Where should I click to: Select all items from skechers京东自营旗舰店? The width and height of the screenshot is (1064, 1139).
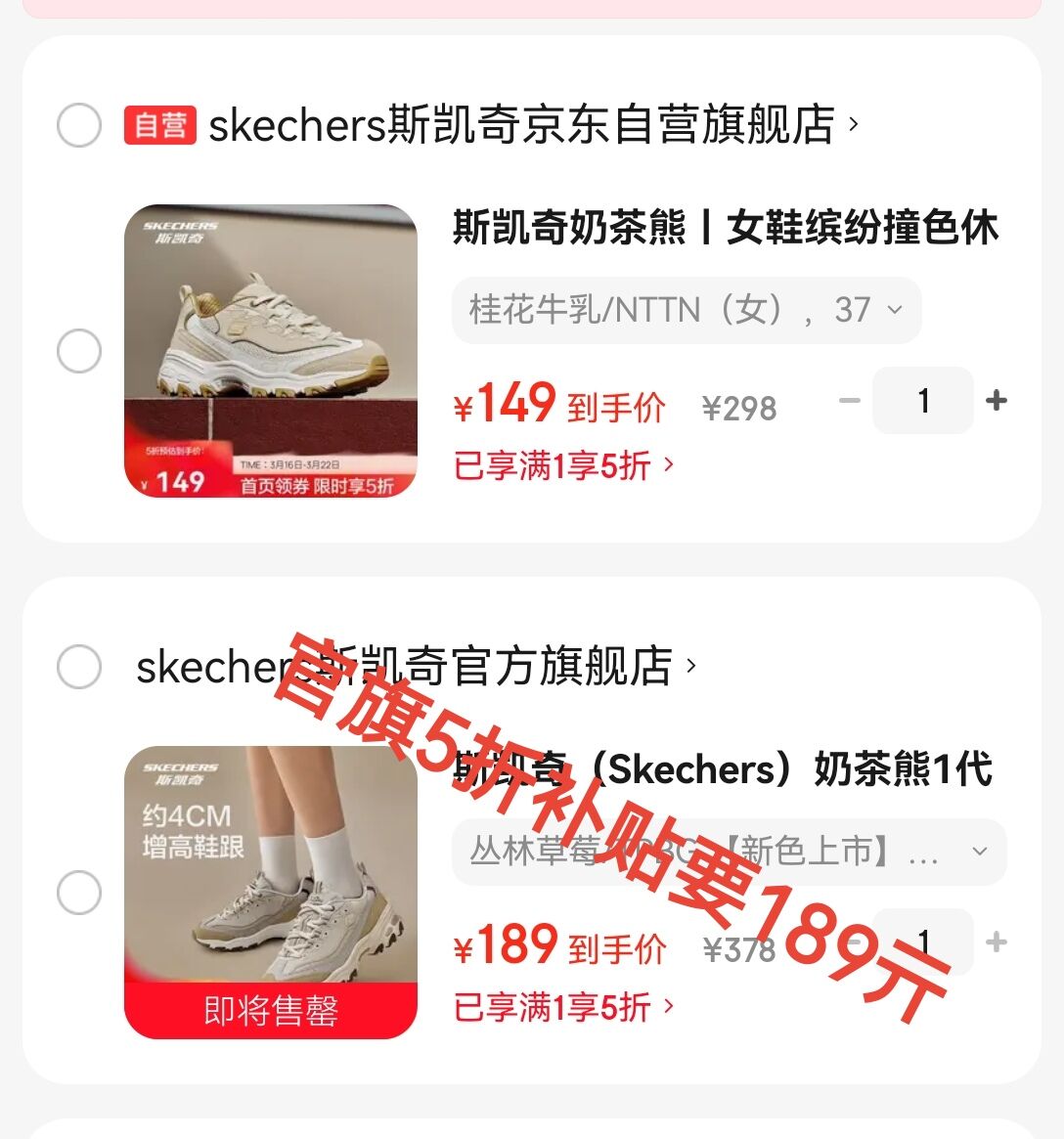click(79, 125)
